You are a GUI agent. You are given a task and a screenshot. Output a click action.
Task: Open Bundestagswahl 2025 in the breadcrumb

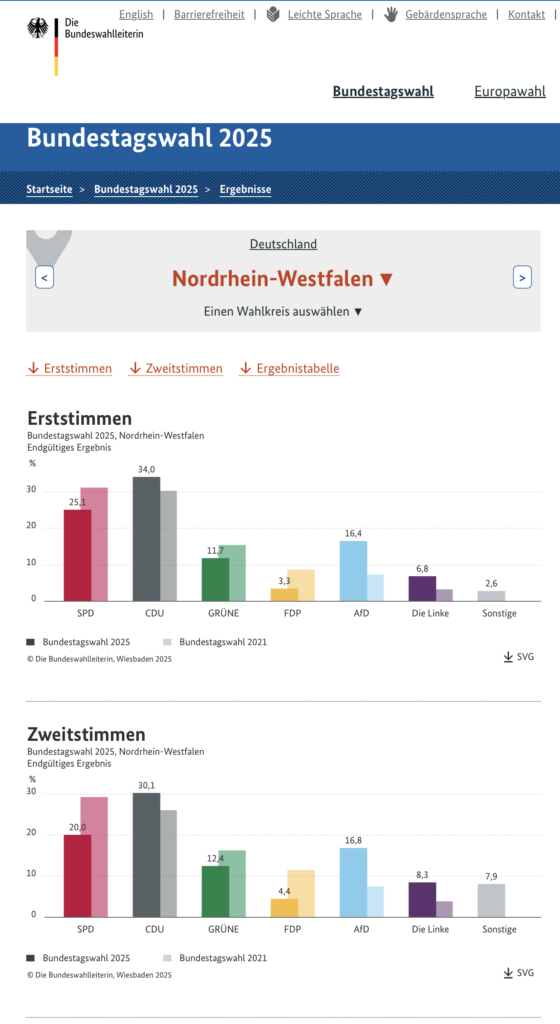pyautogui.click(x=146, y=189)
